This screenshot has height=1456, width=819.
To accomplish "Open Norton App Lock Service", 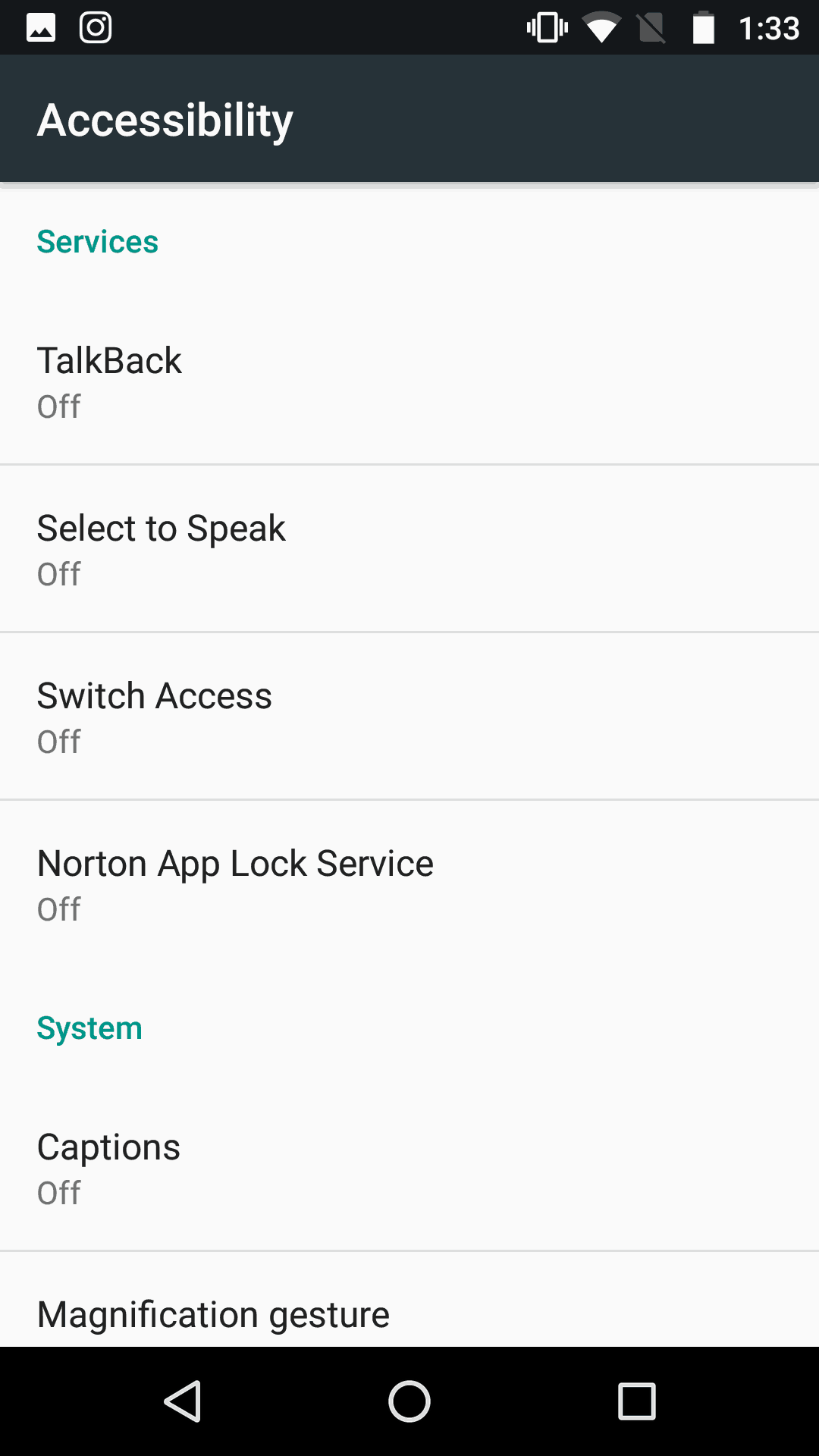I will pos(409,884).
